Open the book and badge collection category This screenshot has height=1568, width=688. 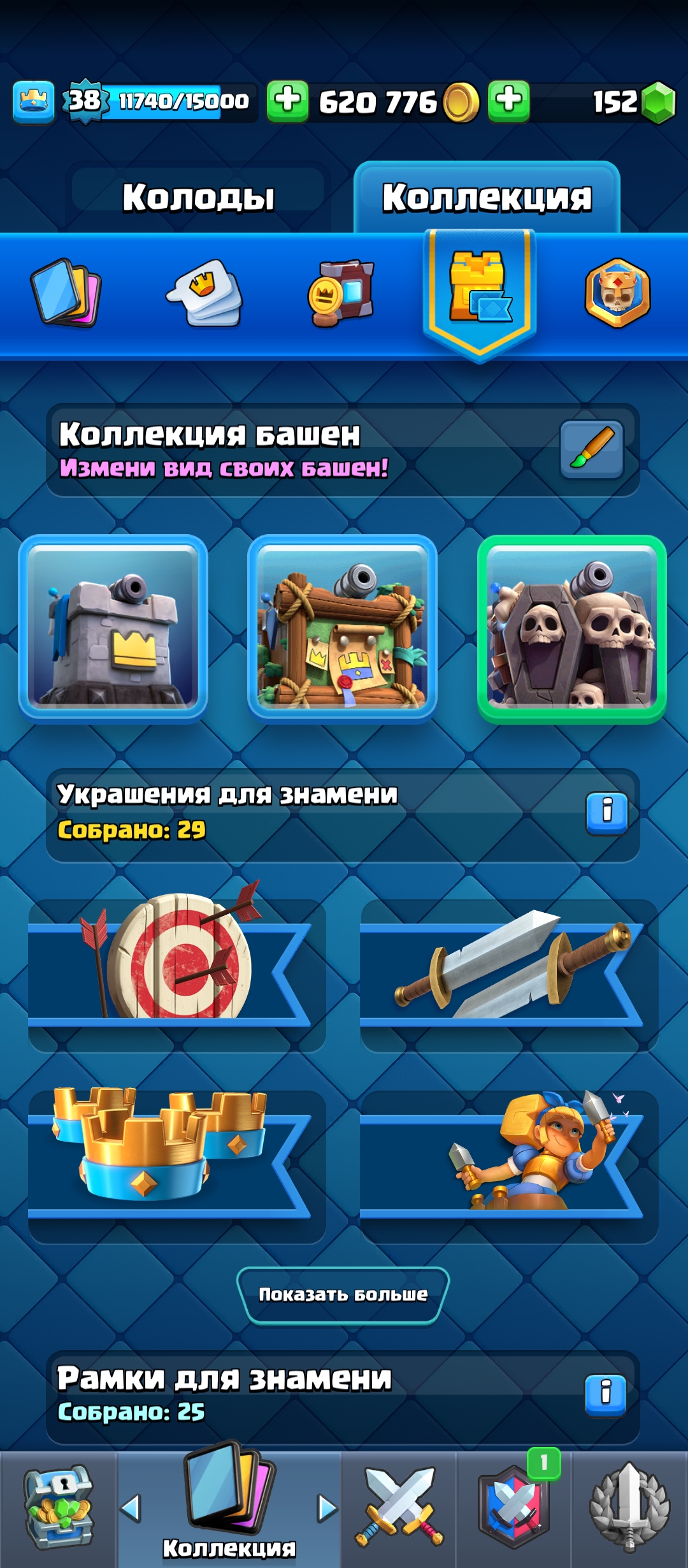(341, 293)
